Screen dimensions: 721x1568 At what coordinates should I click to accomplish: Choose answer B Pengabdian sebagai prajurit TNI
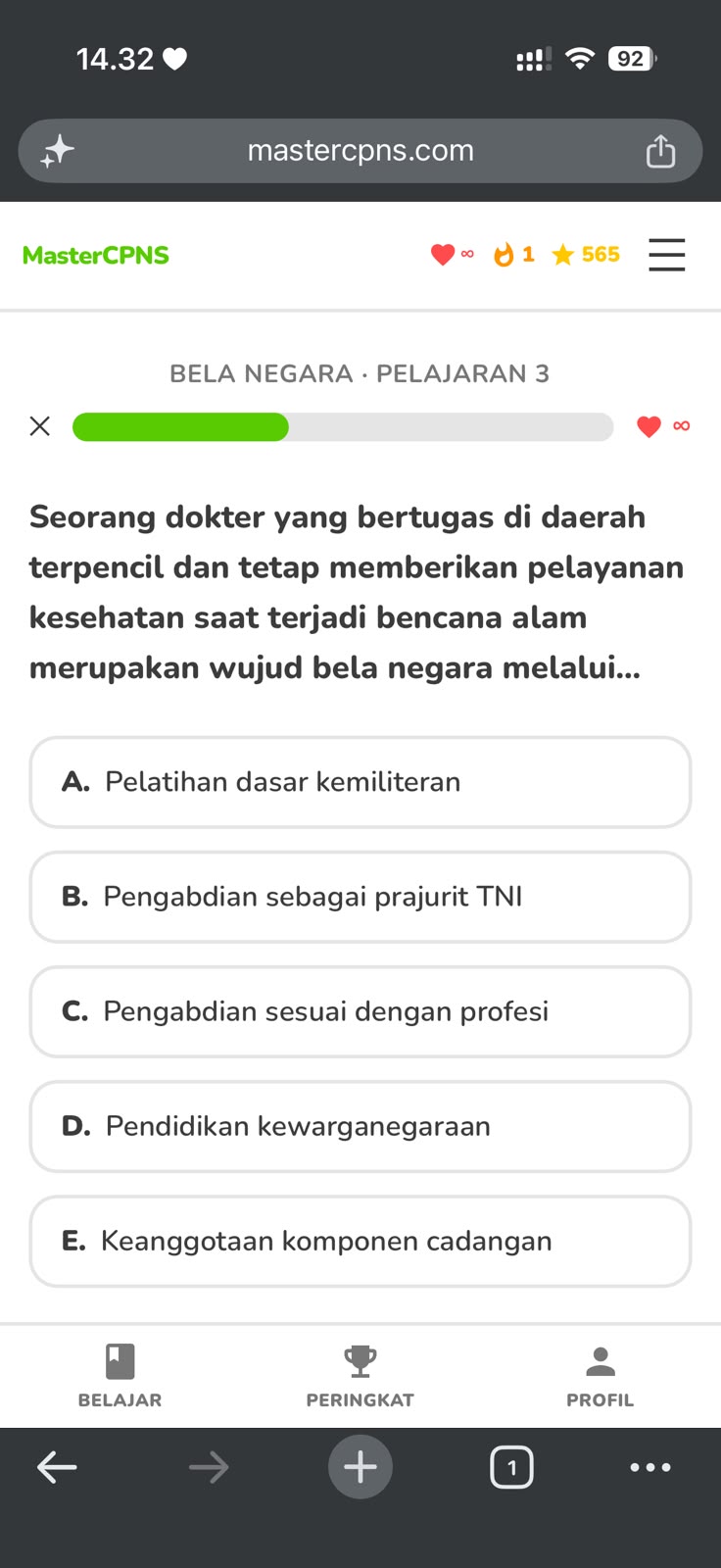360,897
